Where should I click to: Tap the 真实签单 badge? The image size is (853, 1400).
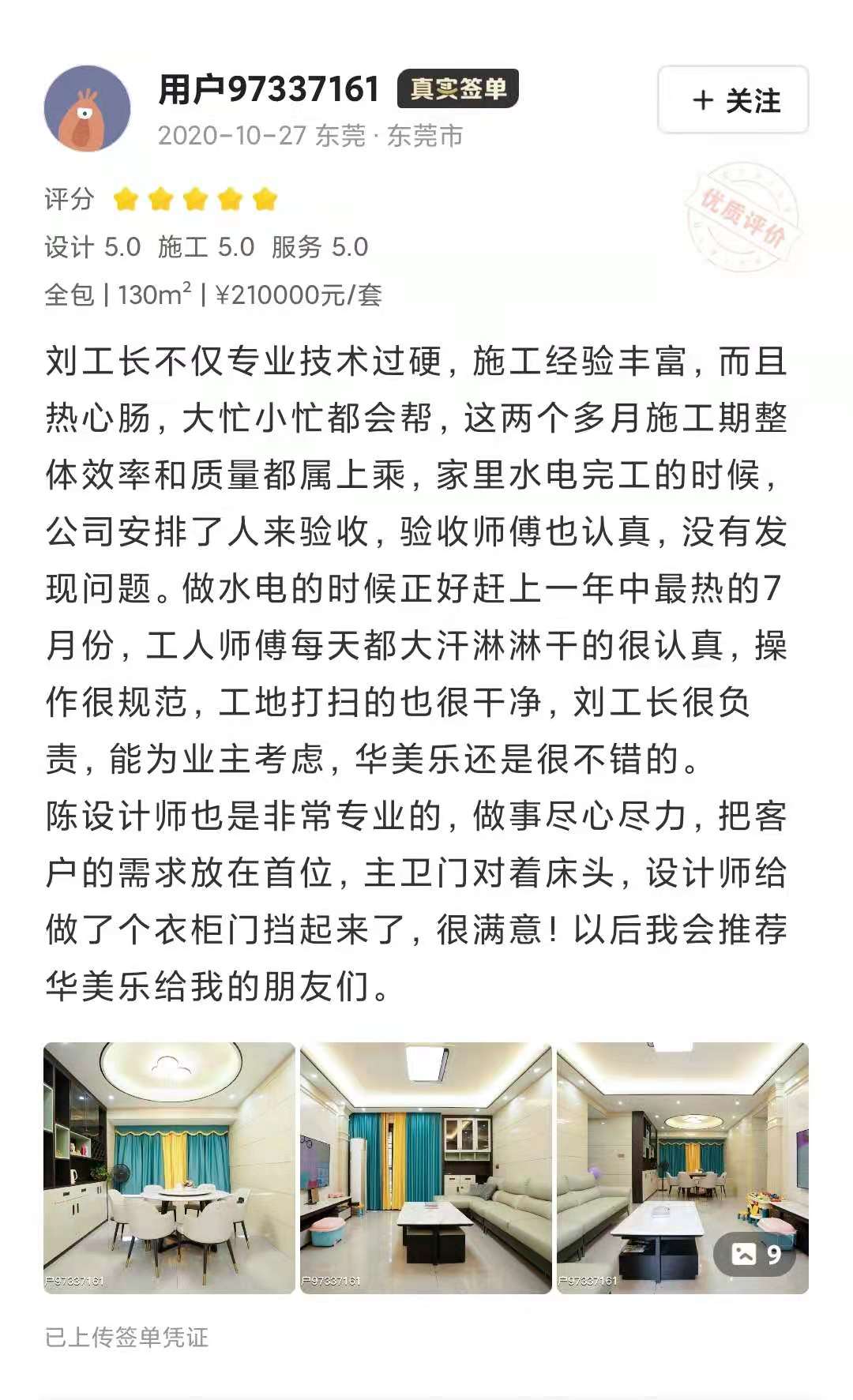458,88
